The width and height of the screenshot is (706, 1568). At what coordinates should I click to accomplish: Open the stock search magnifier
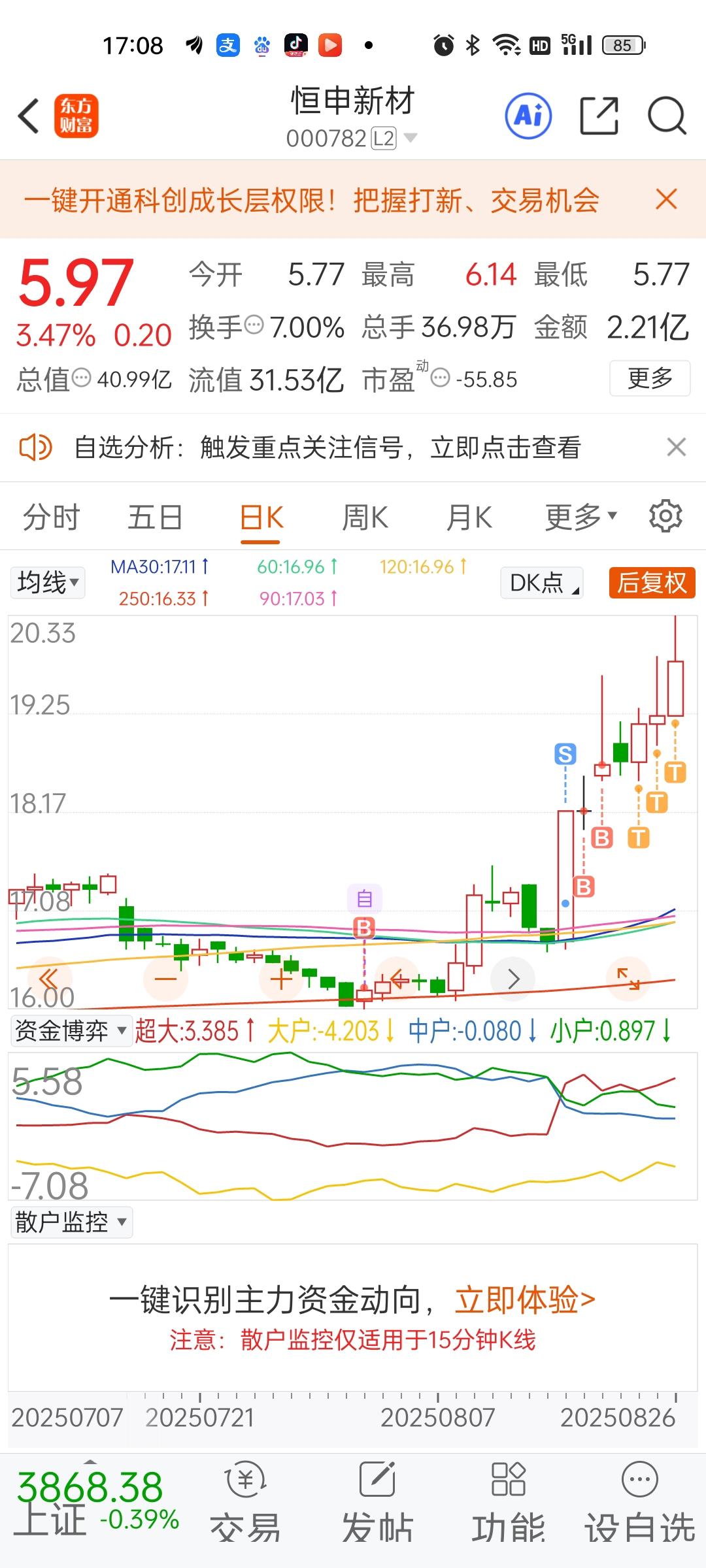(x=667, y=116)
